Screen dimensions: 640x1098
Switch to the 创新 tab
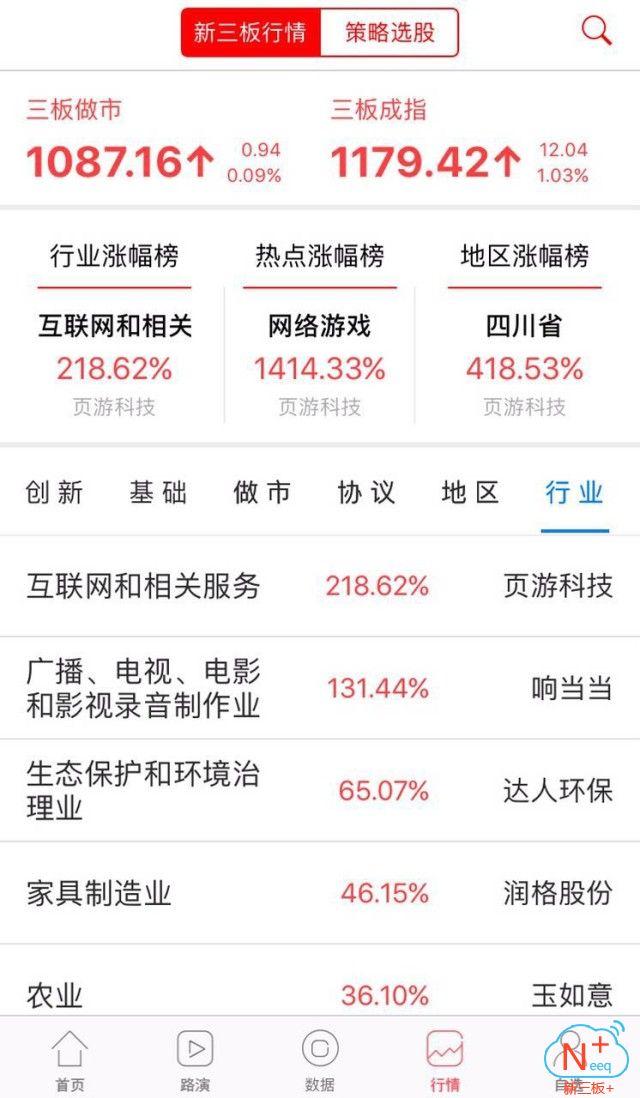tap(55, 492)
